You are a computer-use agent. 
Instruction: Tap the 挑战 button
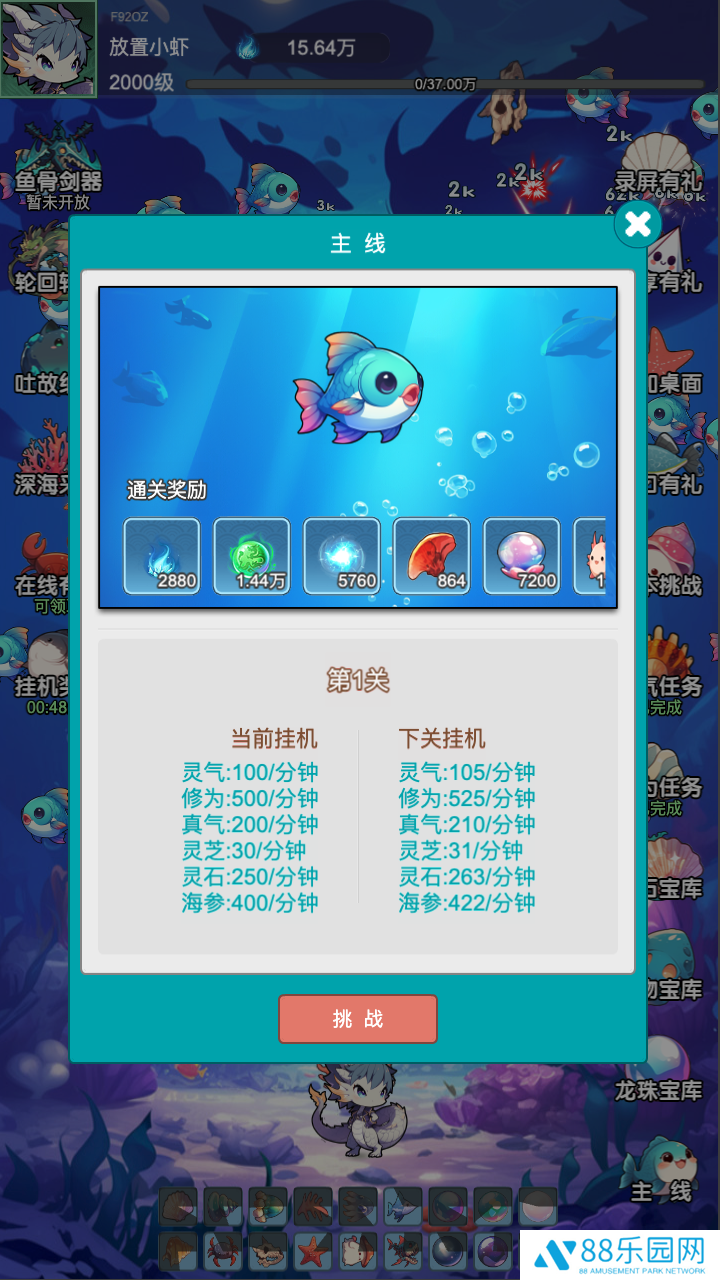(358, 1019)
